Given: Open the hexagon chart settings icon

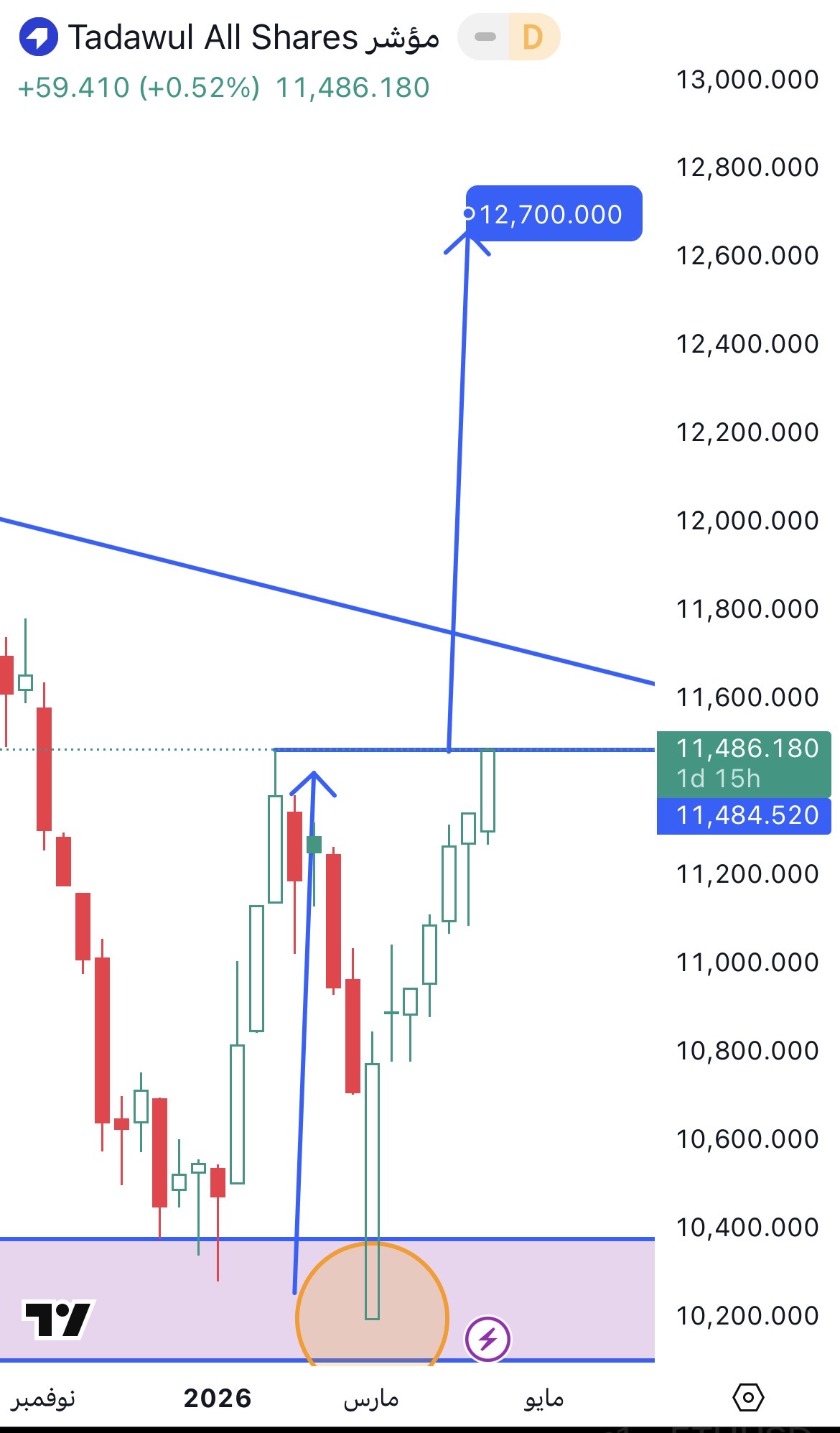Looking at the screenshot, I should point(748,1398).
